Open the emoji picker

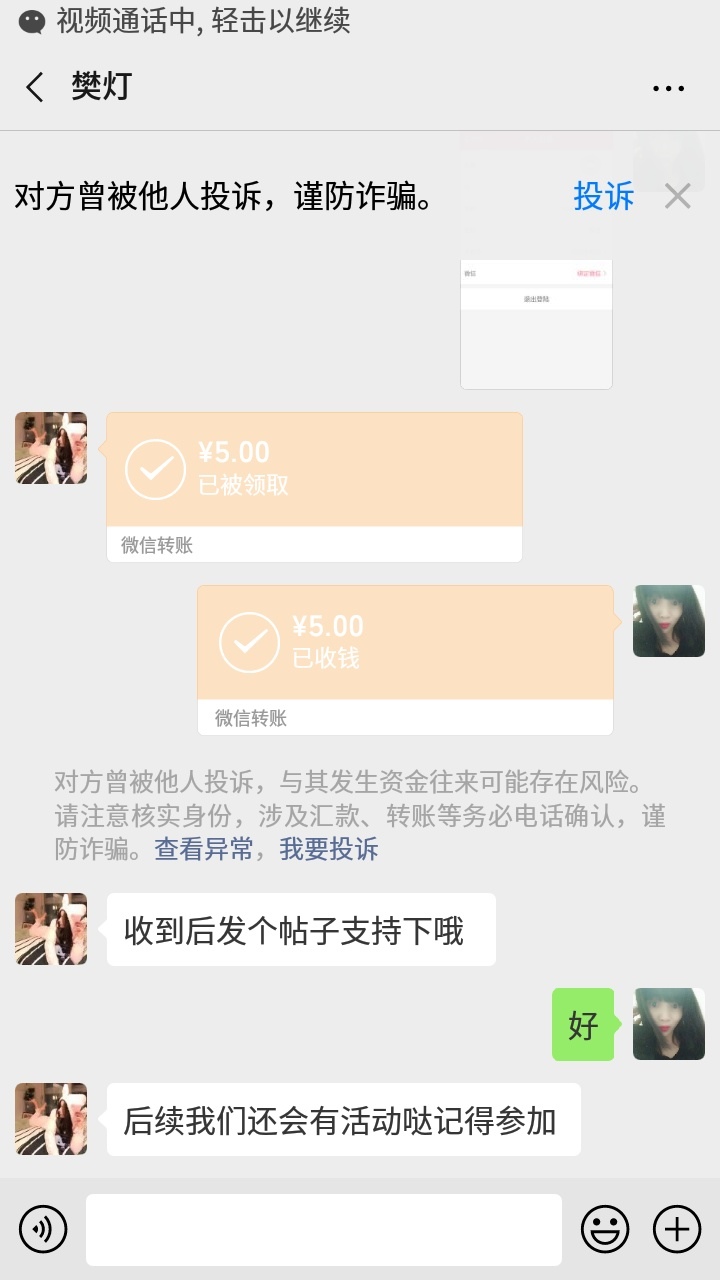coord(605,1229)
